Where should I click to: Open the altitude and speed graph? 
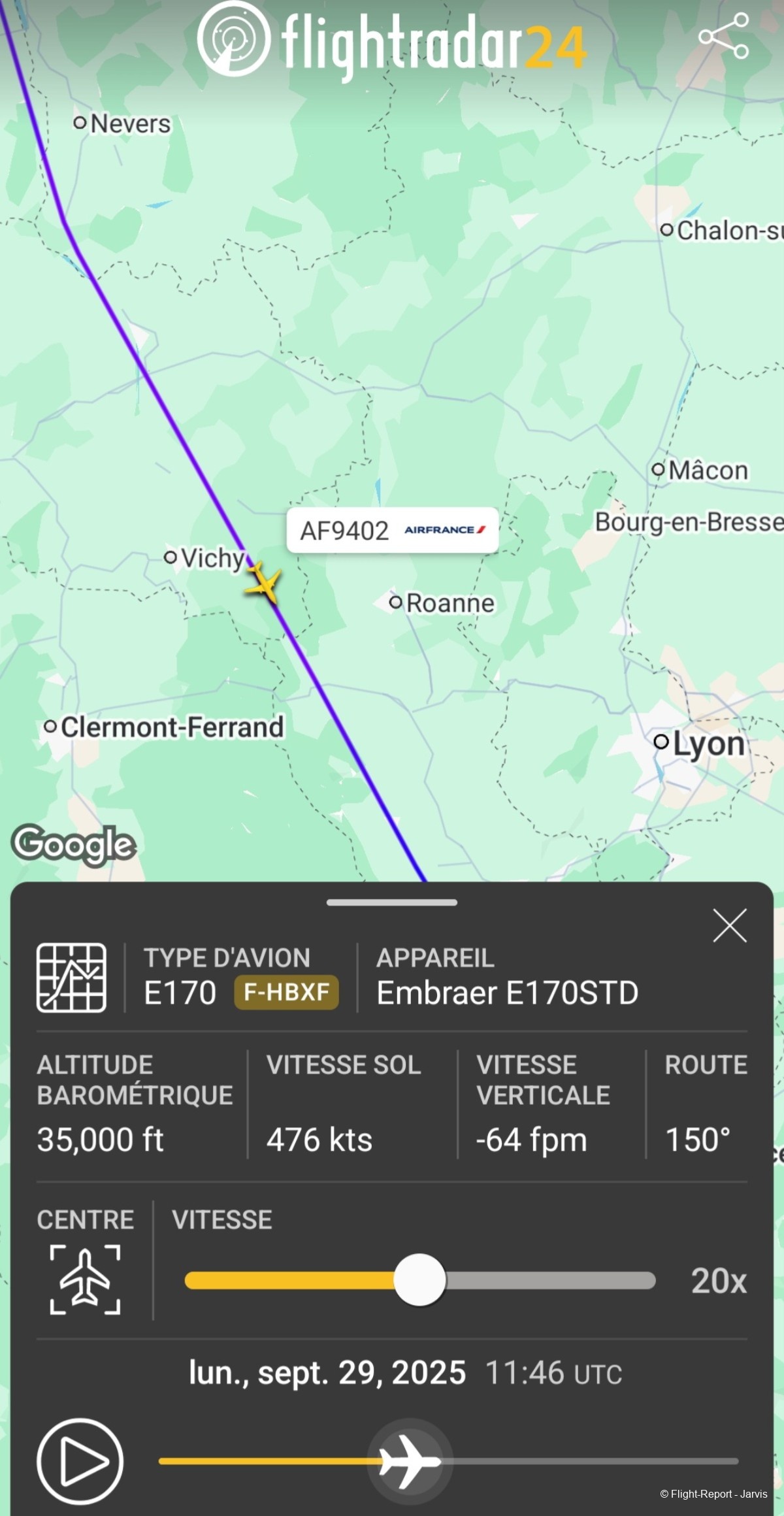71,978
